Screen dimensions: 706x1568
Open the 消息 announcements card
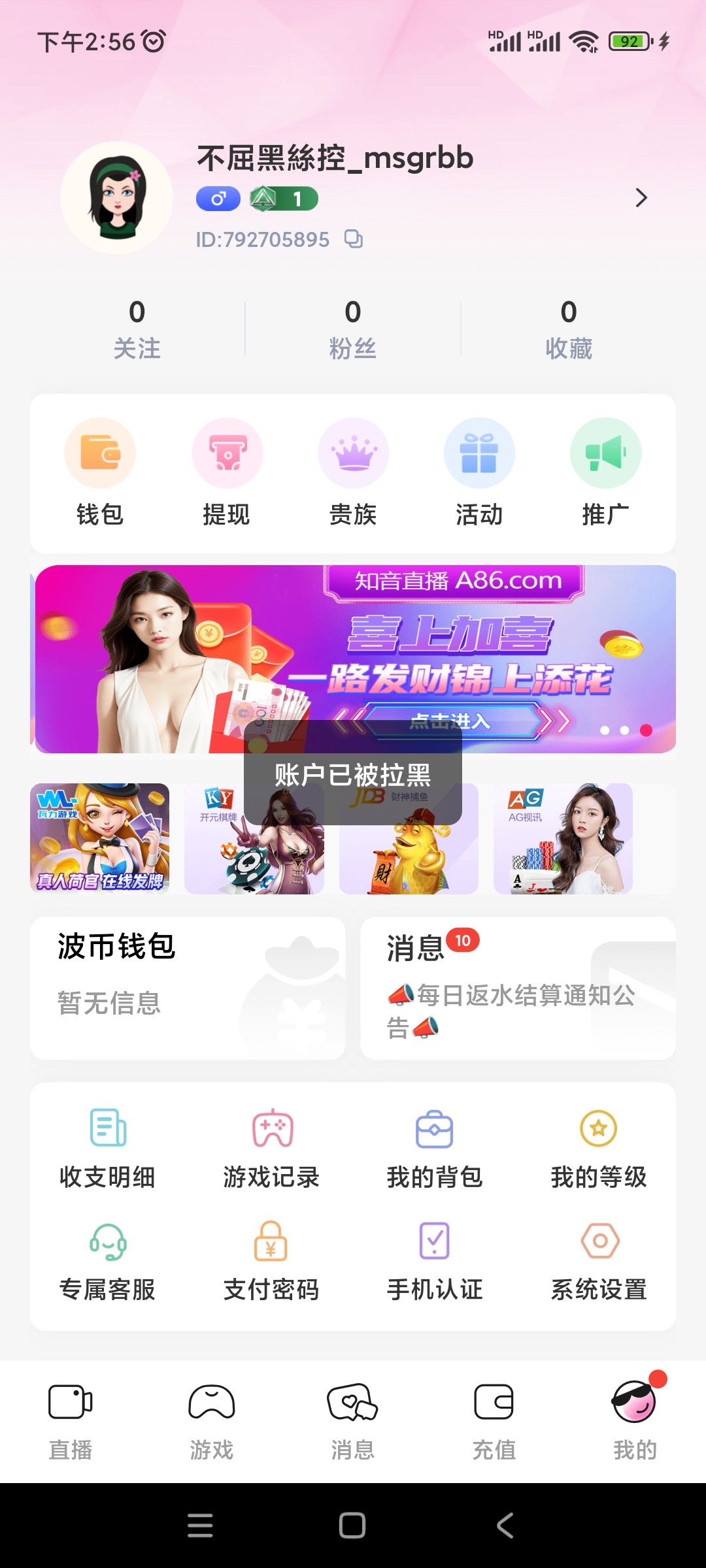coord(518,987)
